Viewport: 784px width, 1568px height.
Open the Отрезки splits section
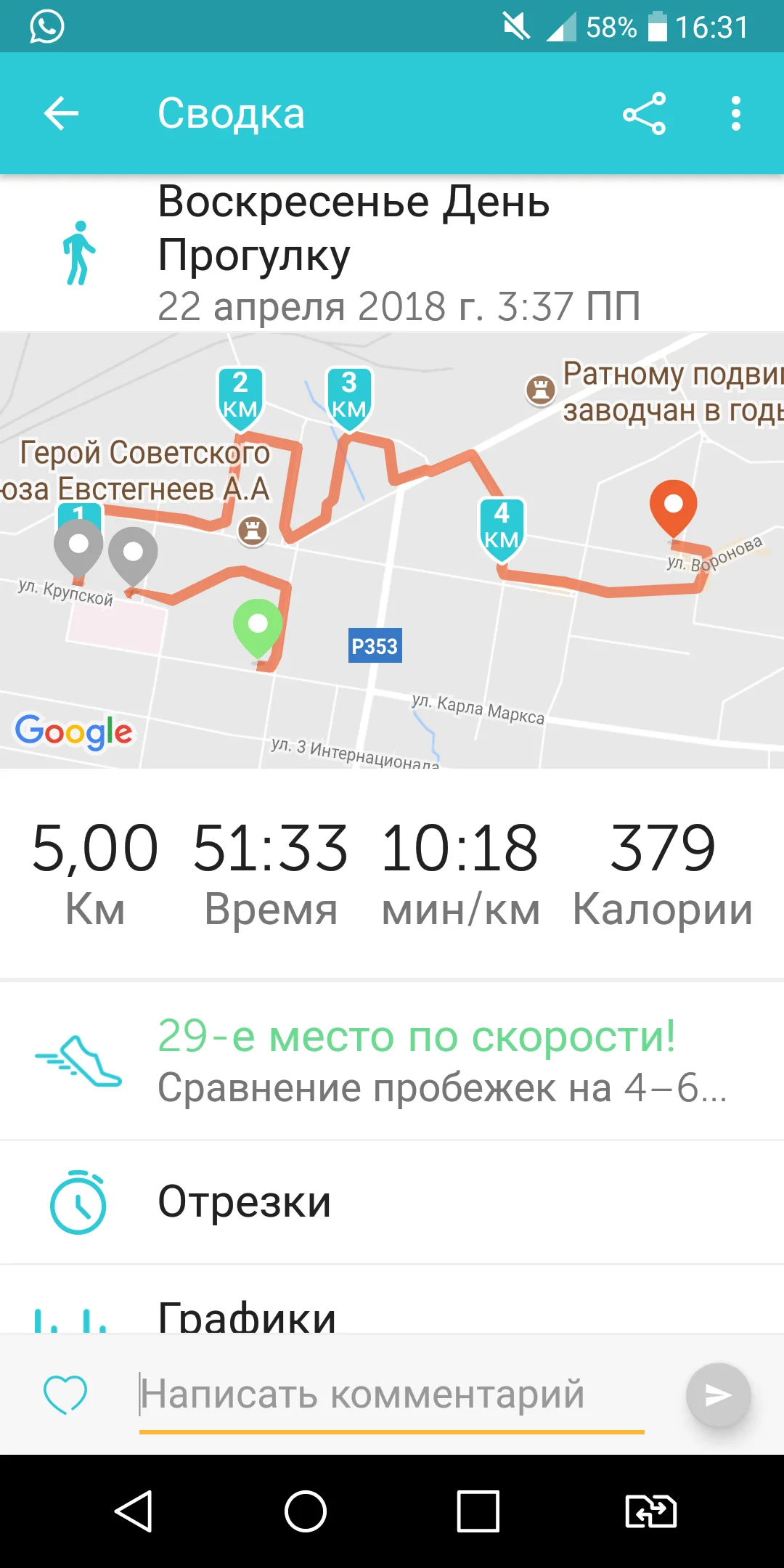(392, 1202)
